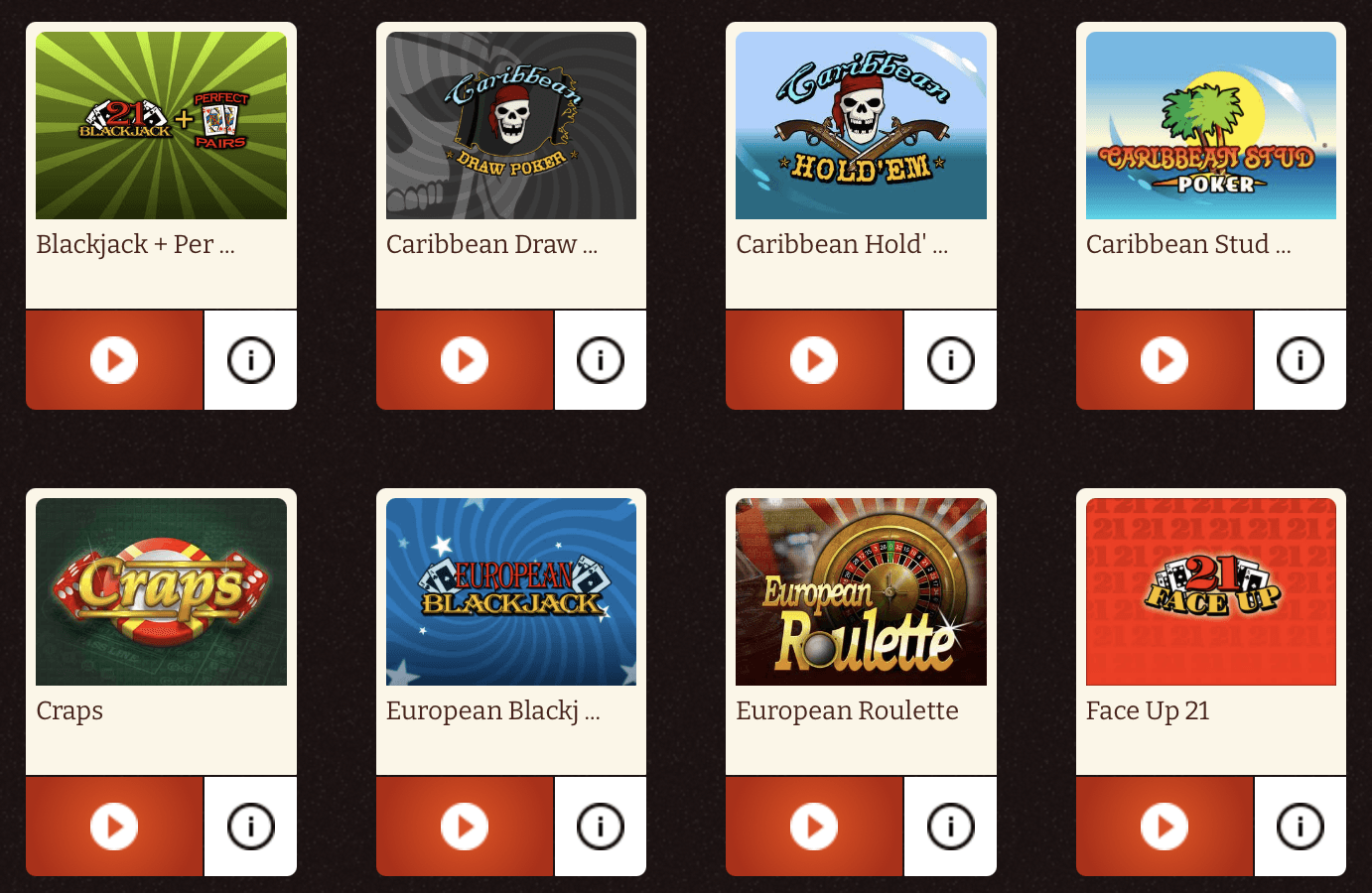Select the European Roulette artwork tile
The image size is (1372, 893).
(x=861, y=591)
